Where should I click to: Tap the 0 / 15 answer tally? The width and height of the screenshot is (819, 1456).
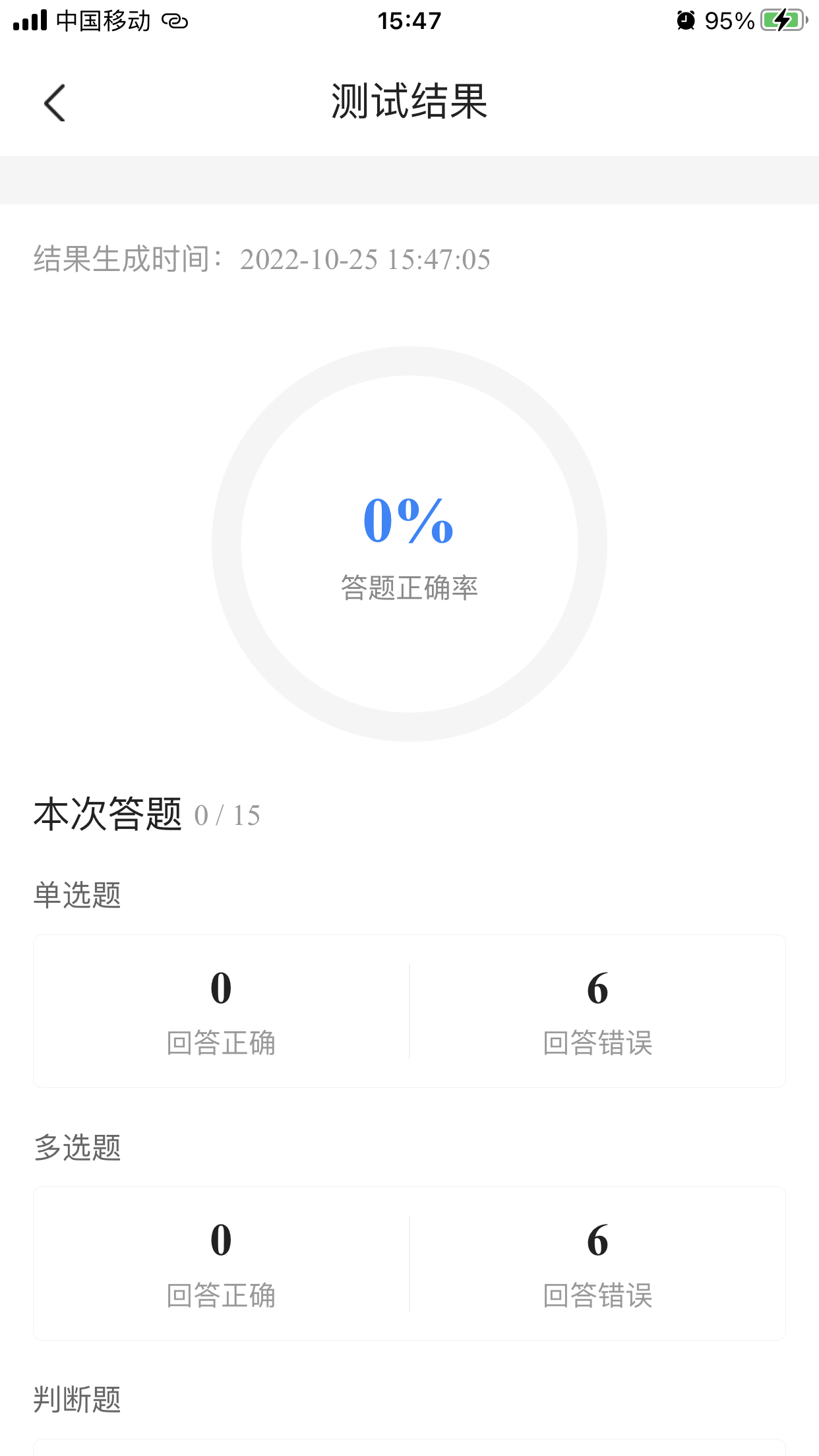(228, 816)
